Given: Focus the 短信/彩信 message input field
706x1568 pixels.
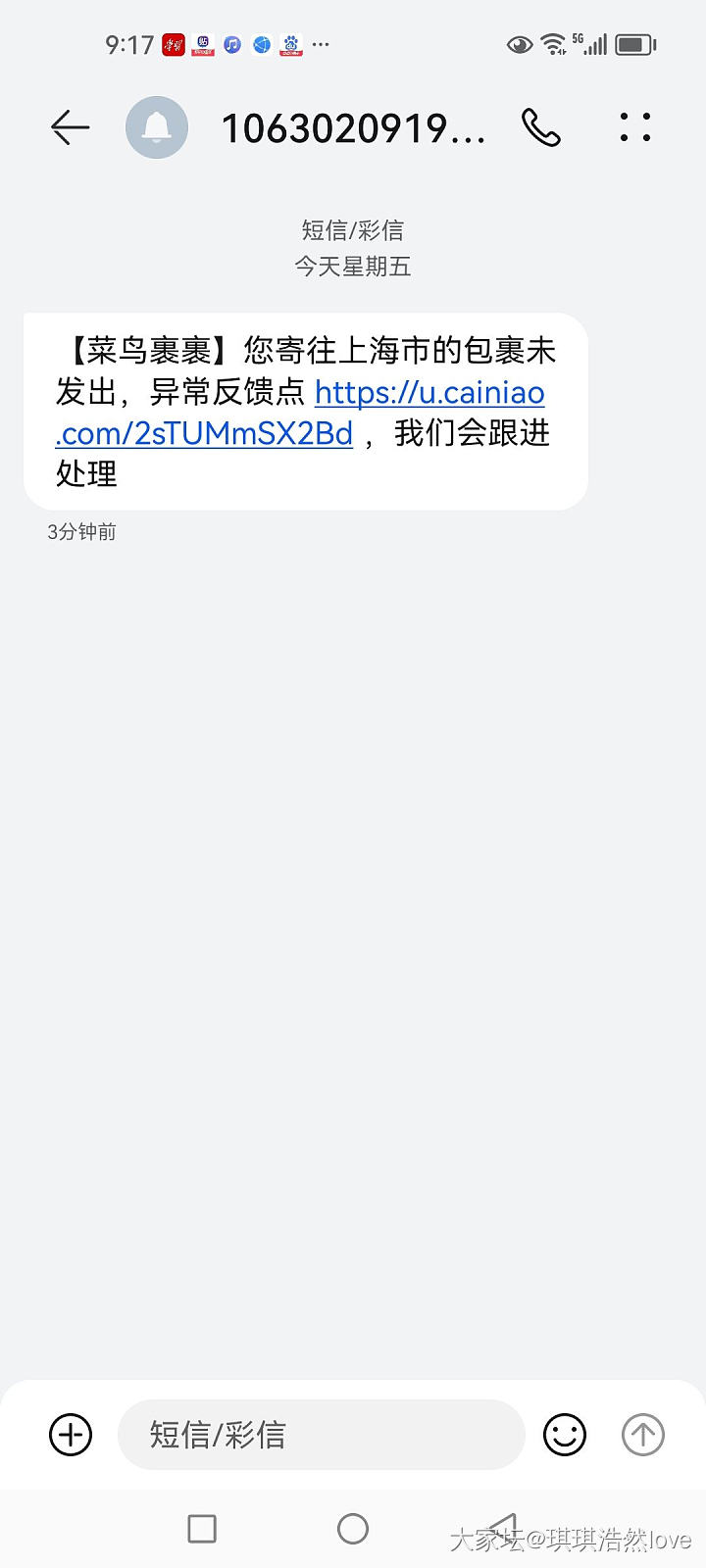Looking at the screenshot, I should pyautogui.click(x=322, y=1435).
